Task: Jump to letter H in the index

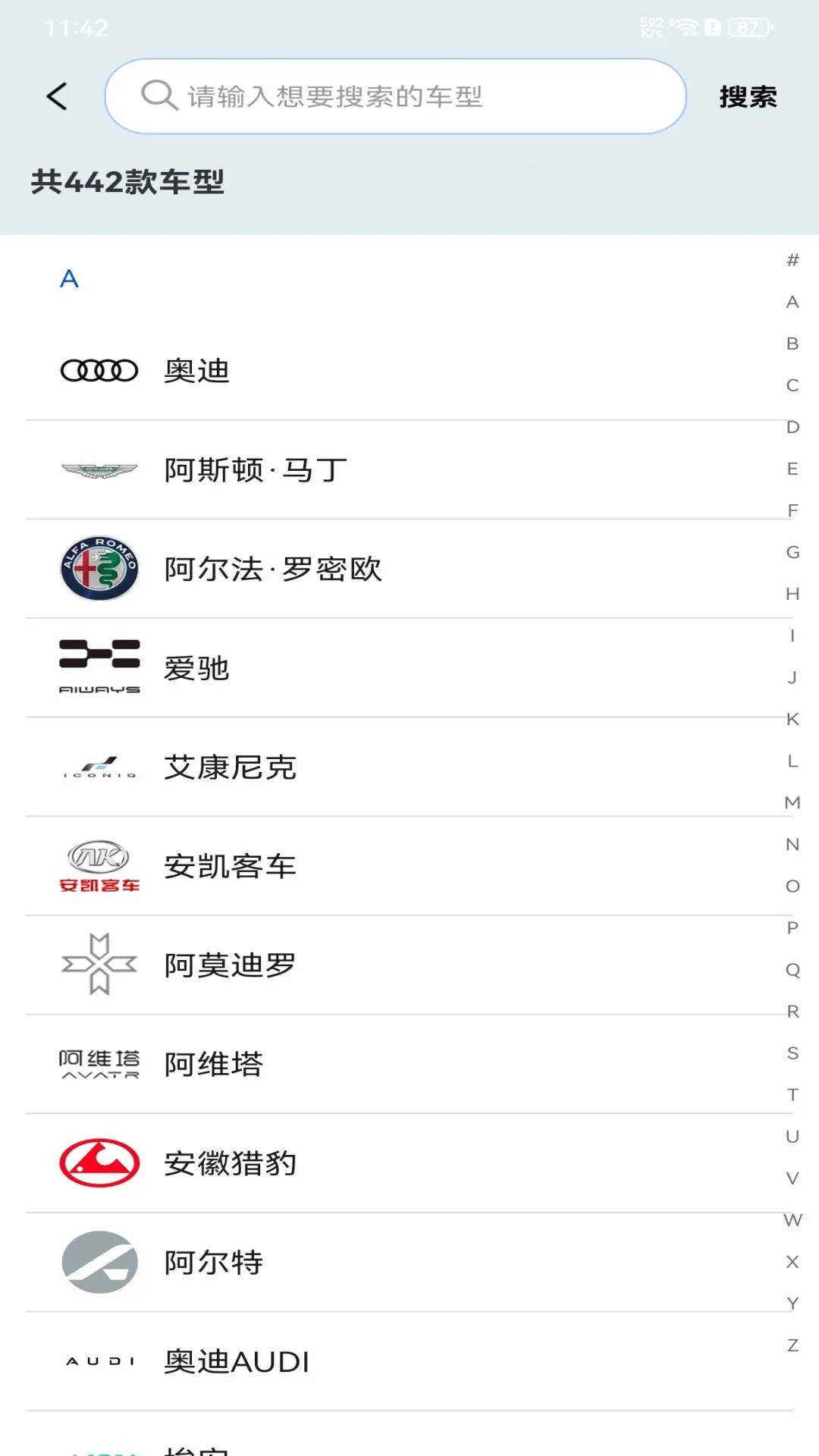Action: [x=792, y=594]
